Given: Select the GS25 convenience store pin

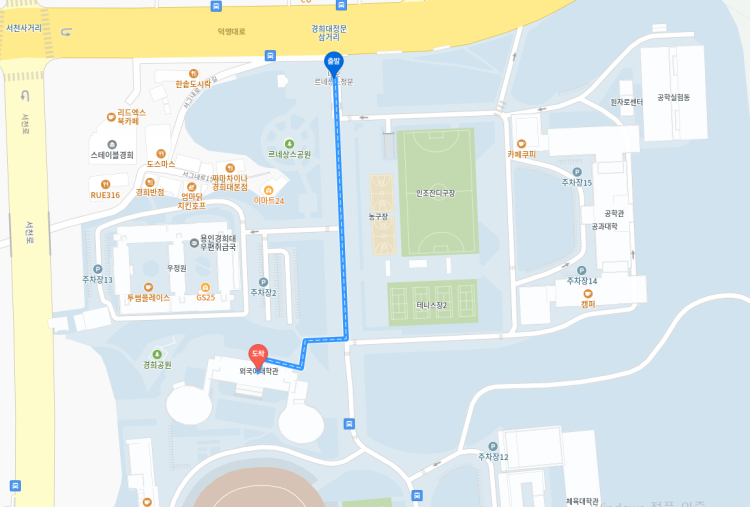Looking at the screenshot, I should [x=205, y=287].
